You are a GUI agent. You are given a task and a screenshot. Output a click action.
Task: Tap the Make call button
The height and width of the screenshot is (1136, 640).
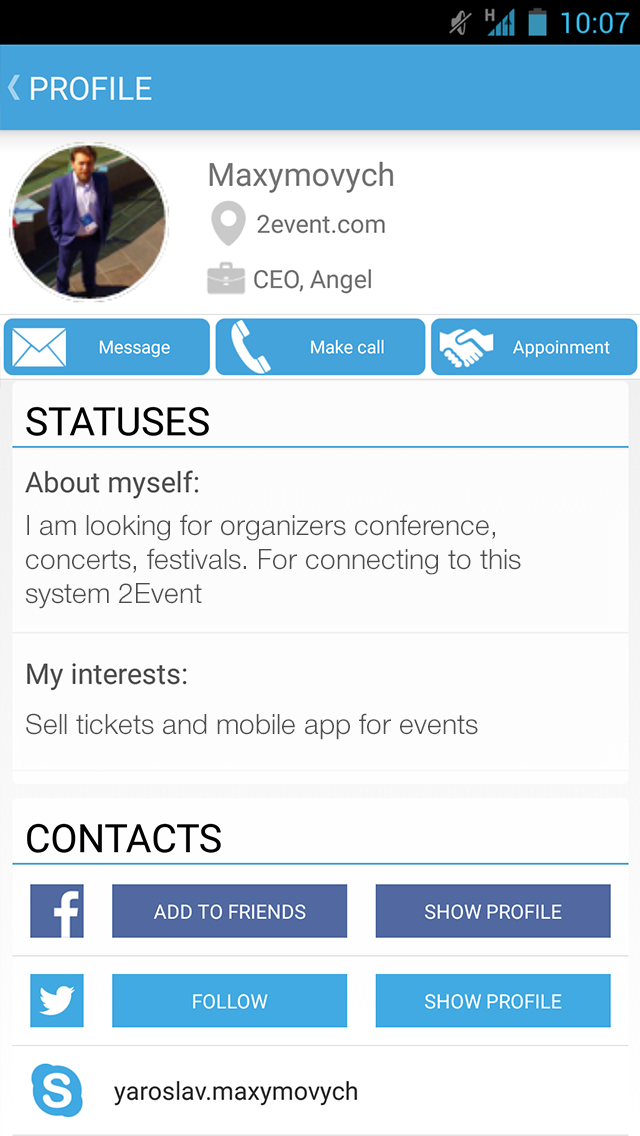pos(320,347)
